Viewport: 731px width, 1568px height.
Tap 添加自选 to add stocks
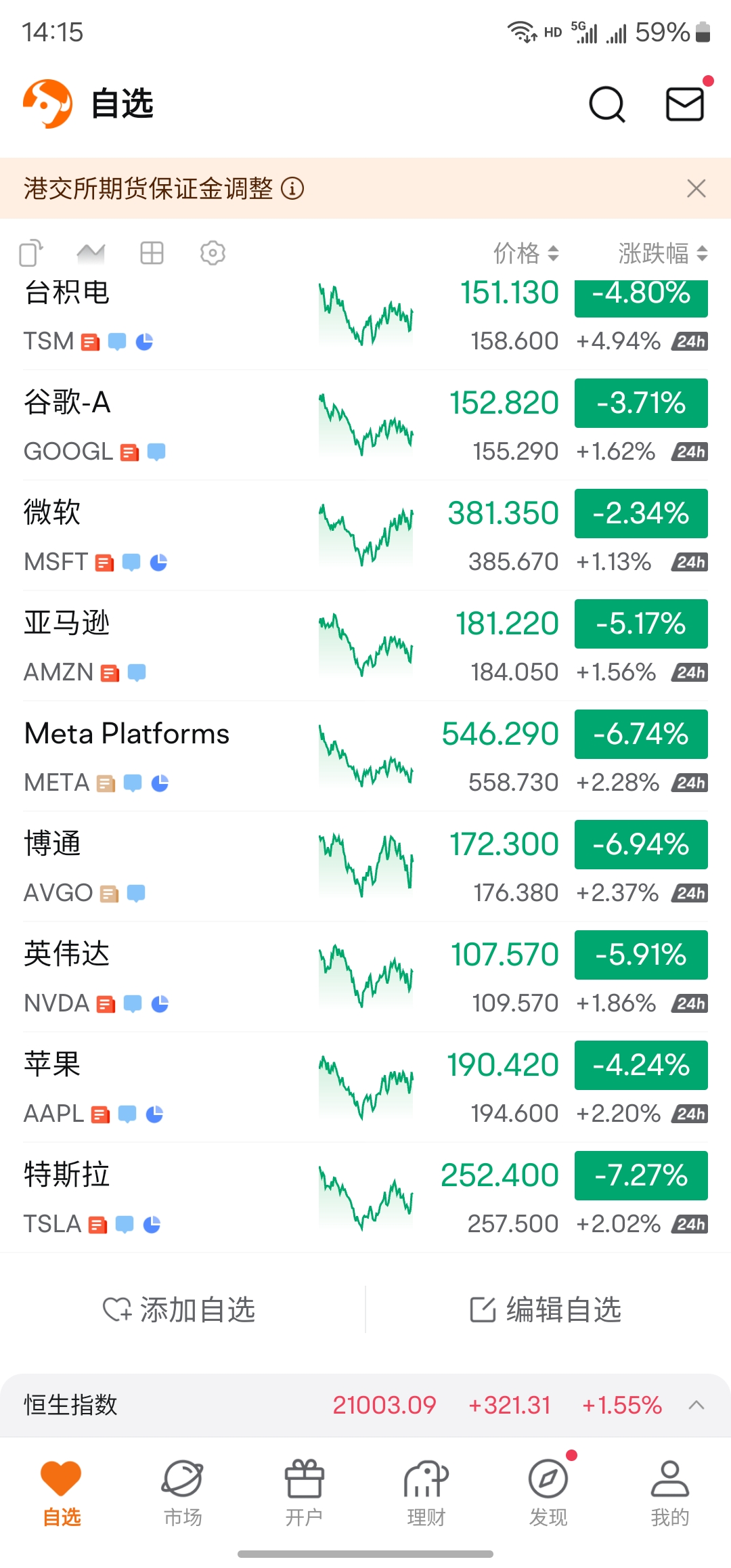pos(179,1309)
